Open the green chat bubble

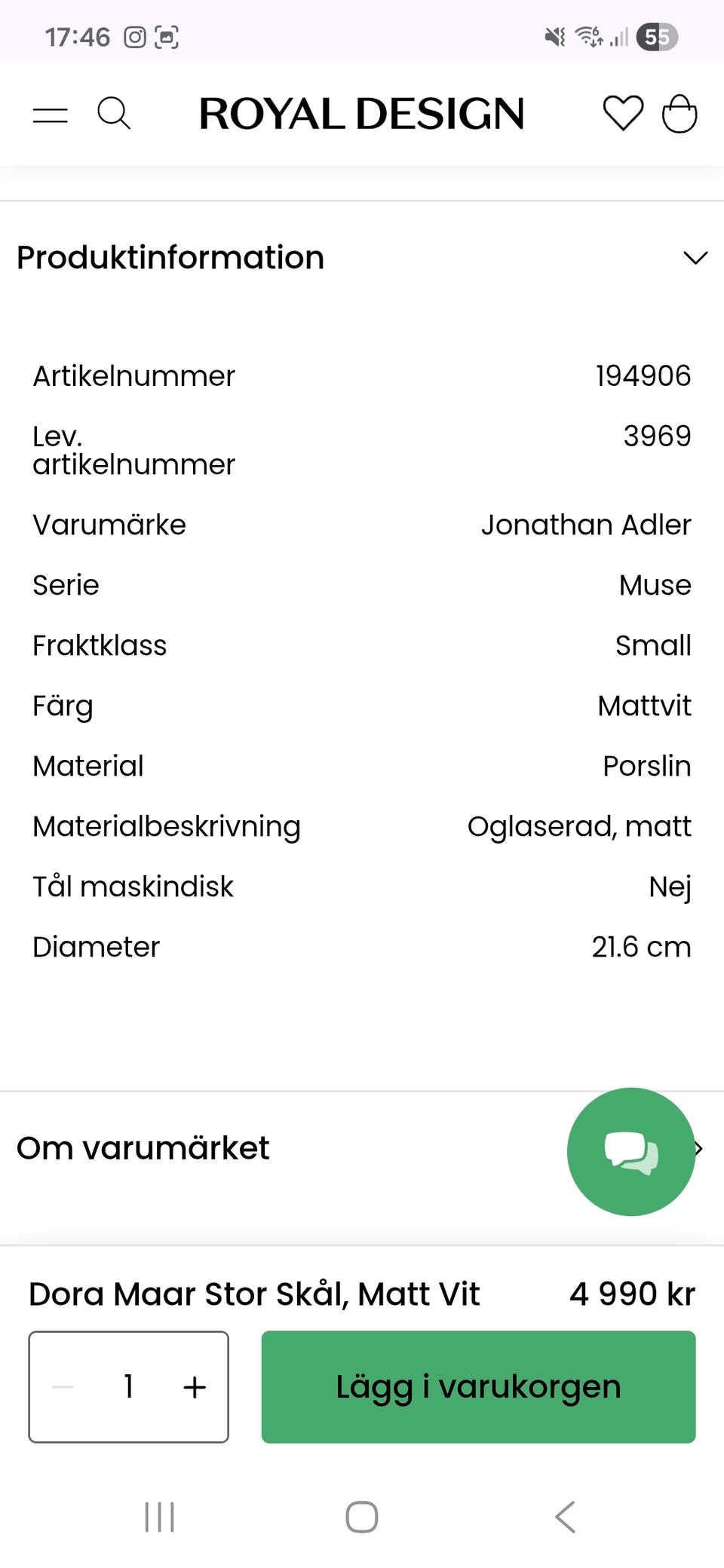[630, 1151]
